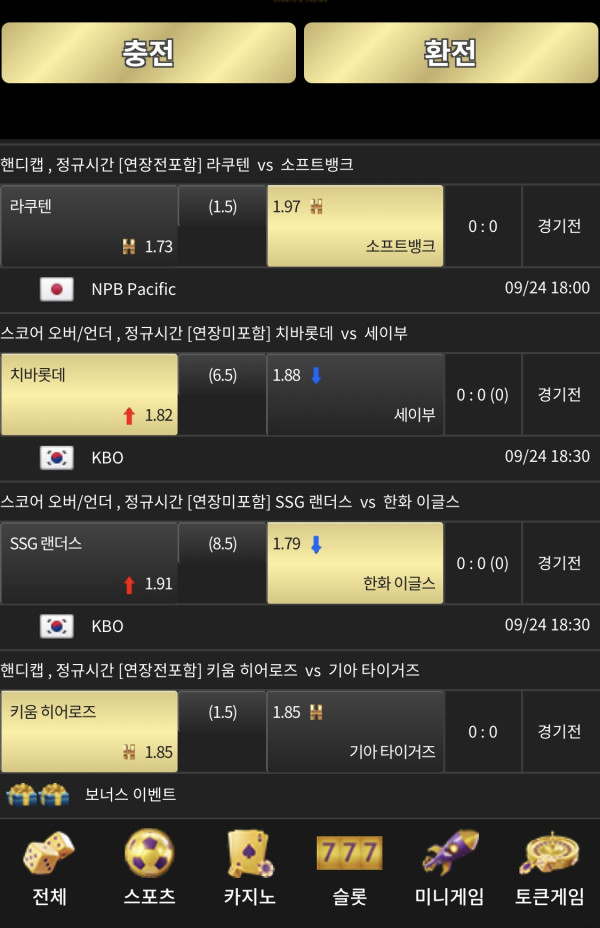The image size is (600, 928).
Task: Select 세이부 at odds 1.88
Action: pyautogui.click(x=355, y=394)
